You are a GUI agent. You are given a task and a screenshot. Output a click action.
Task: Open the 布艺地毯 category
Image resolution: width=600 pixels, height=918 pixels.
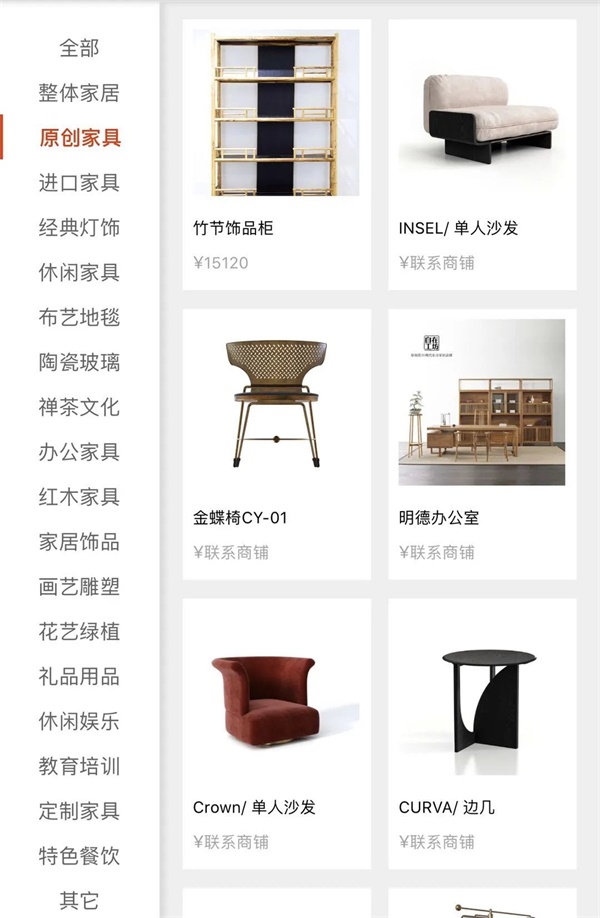point(79,317)
